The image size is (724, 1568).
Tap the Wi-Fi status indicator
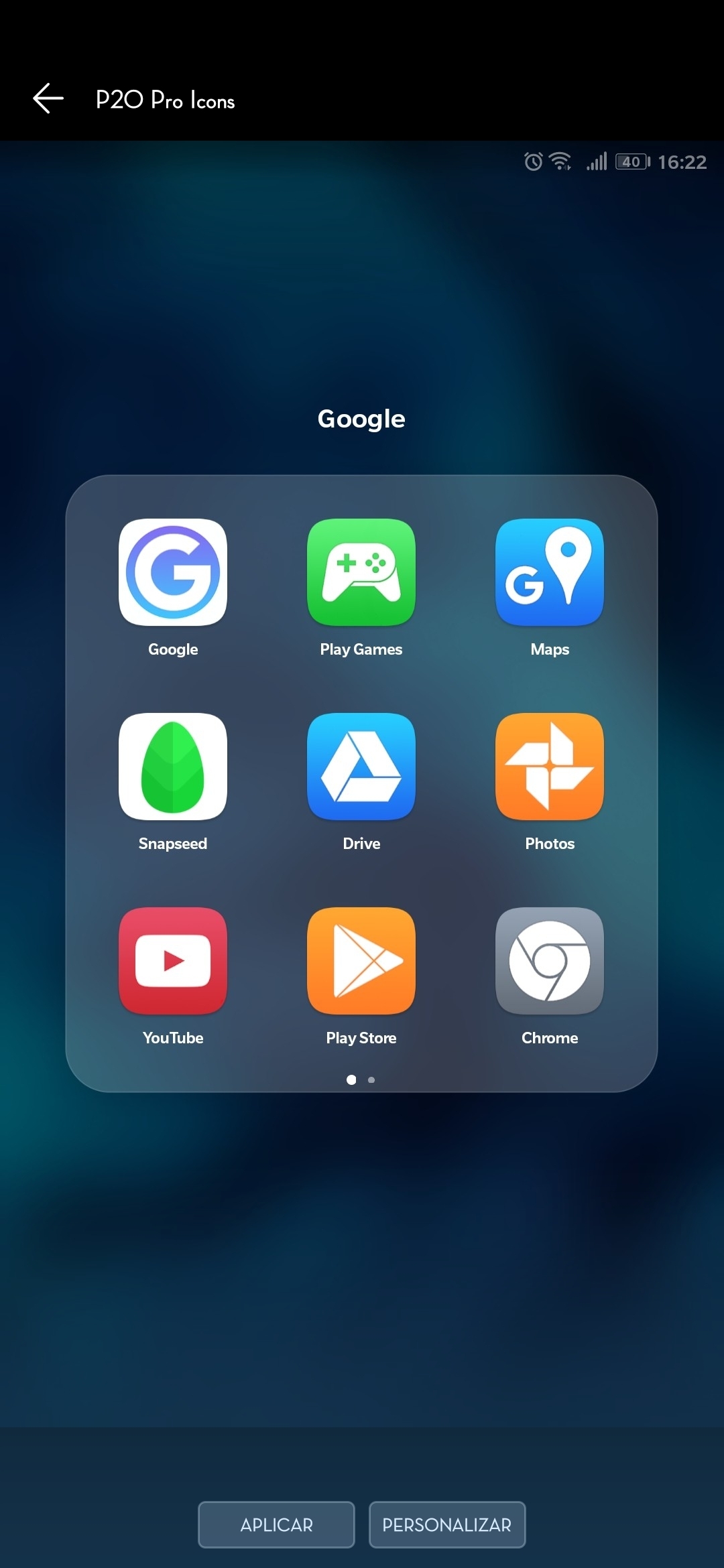[560, 160]
